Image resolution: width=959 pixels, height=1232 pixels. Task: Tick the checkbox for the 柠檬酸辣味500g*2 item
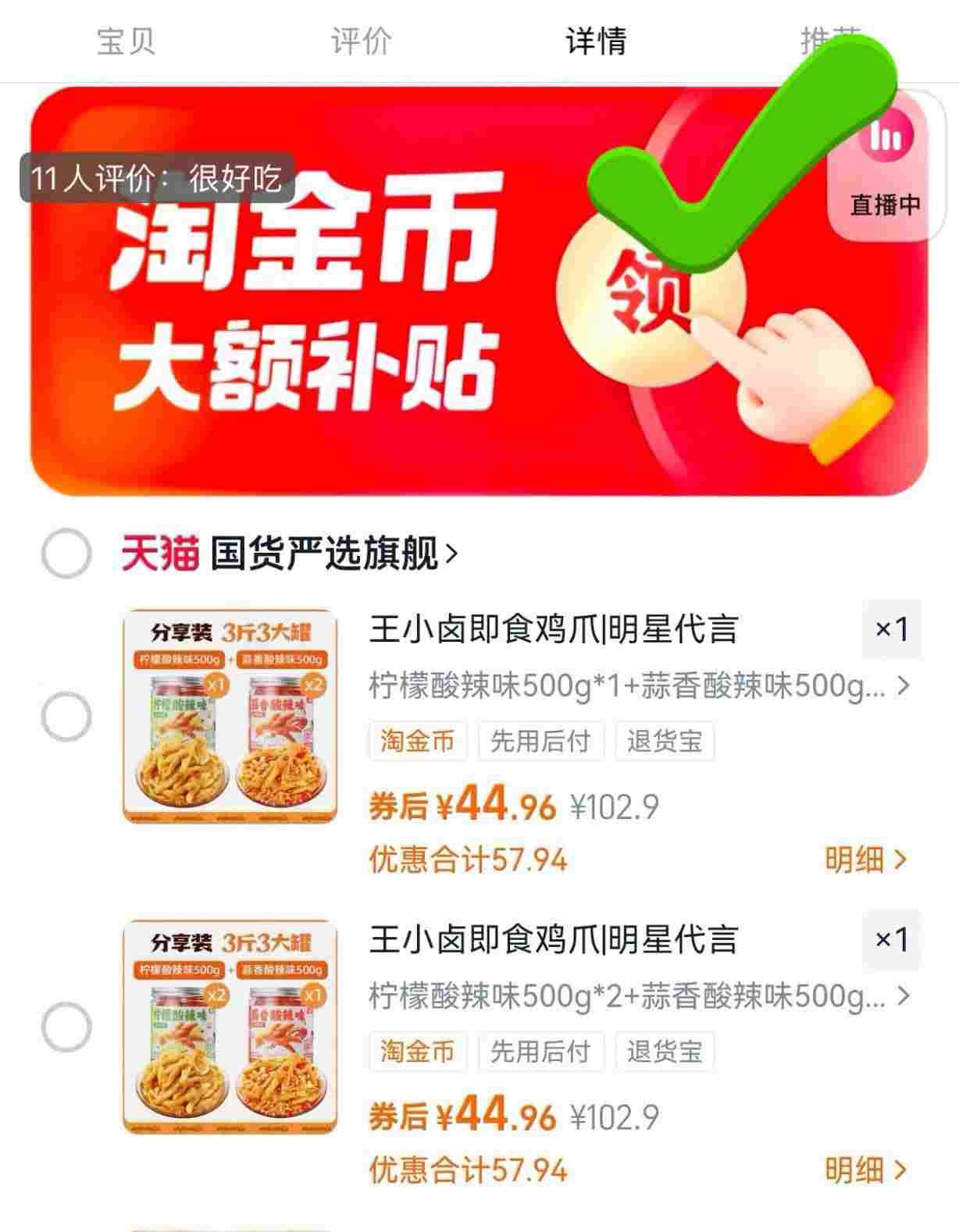click(x=66, y=1027)
